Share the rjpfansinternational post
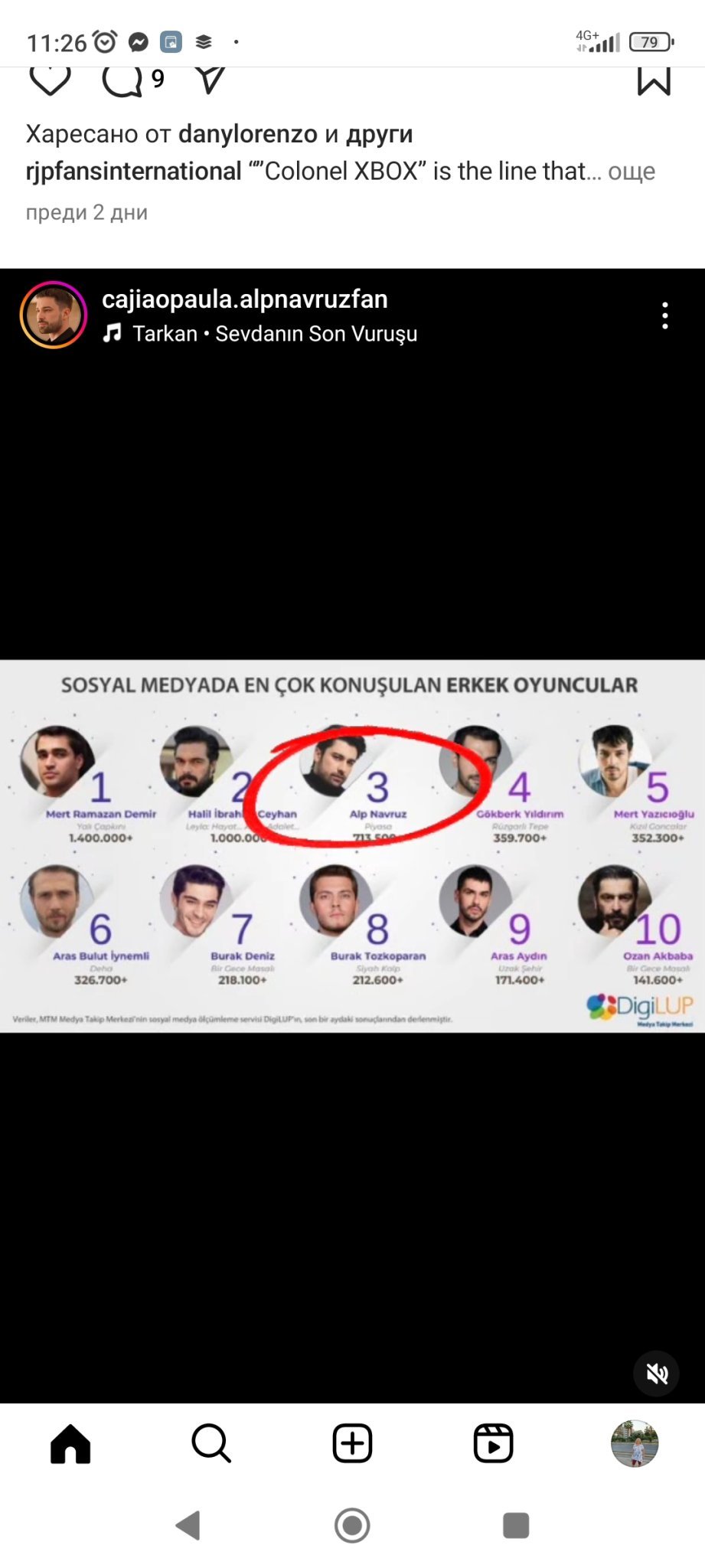 point(210,79)
